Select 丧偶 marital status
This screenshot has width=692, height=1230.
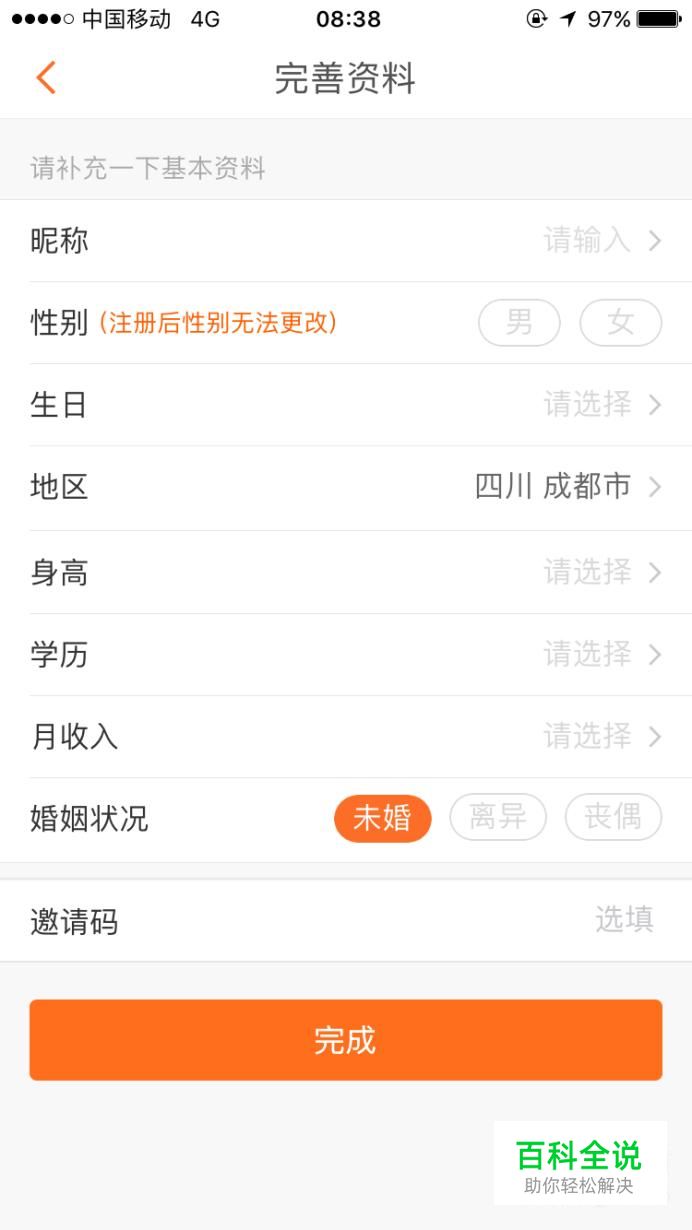point(613,818)
